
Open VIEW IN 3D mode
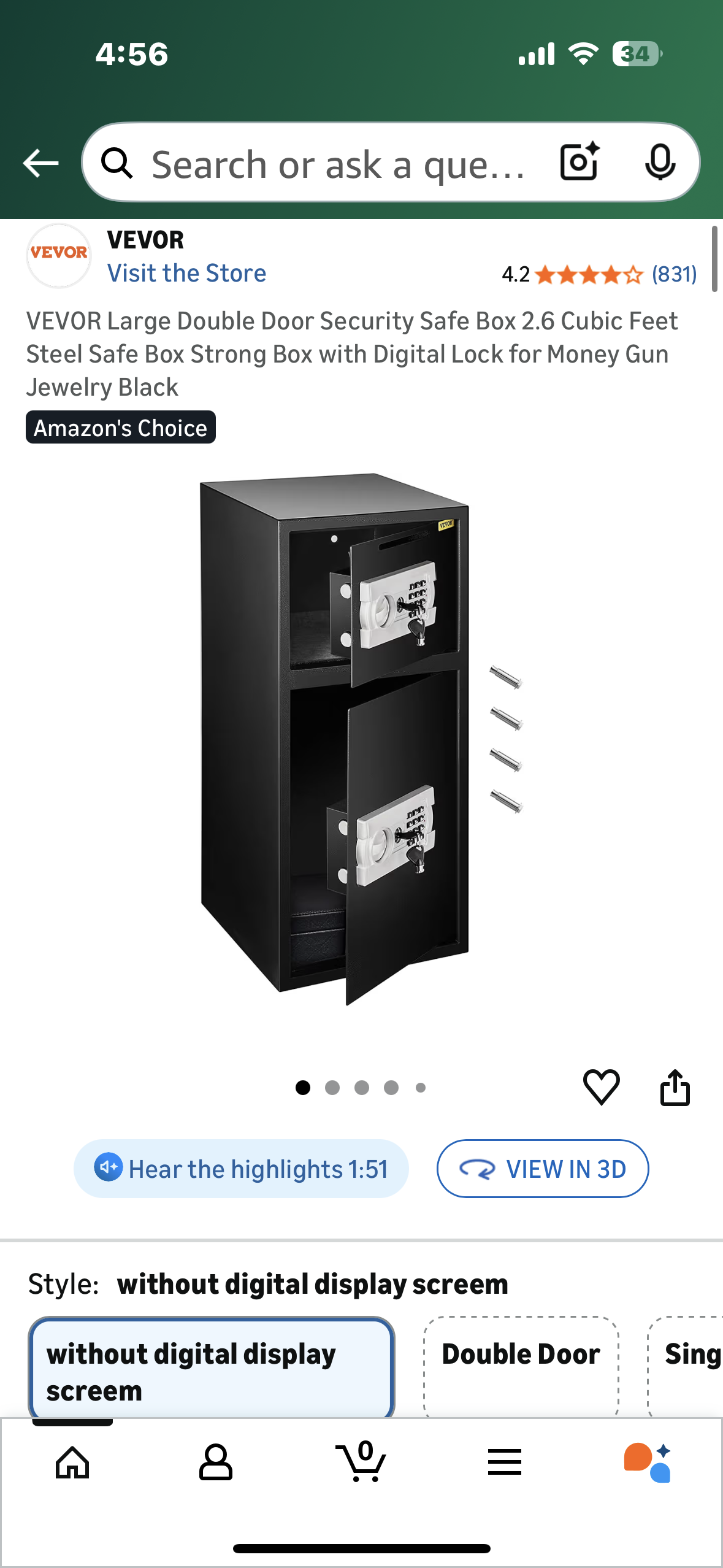pyautogui.click(x=542, y=1169)
